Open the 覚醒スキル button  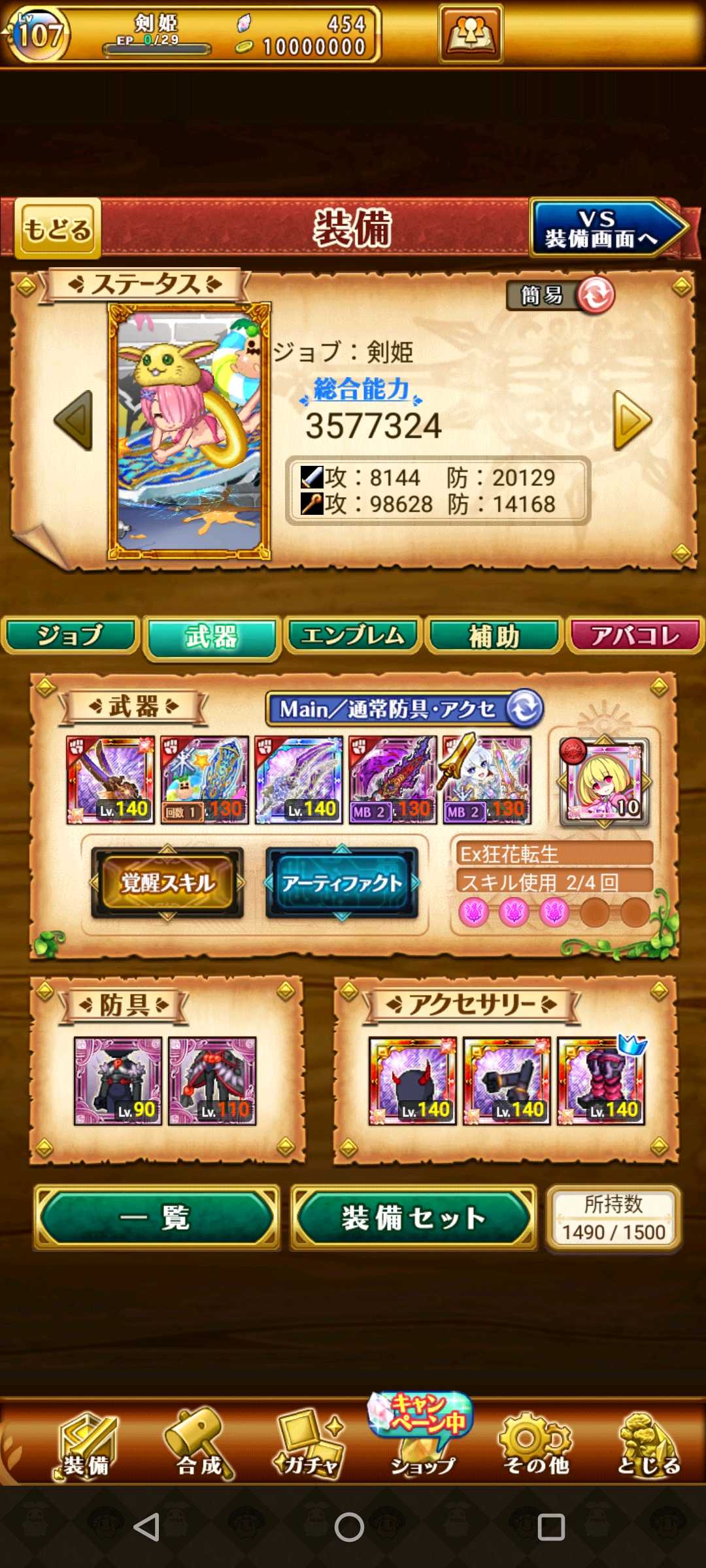click(x=167, y=883)
